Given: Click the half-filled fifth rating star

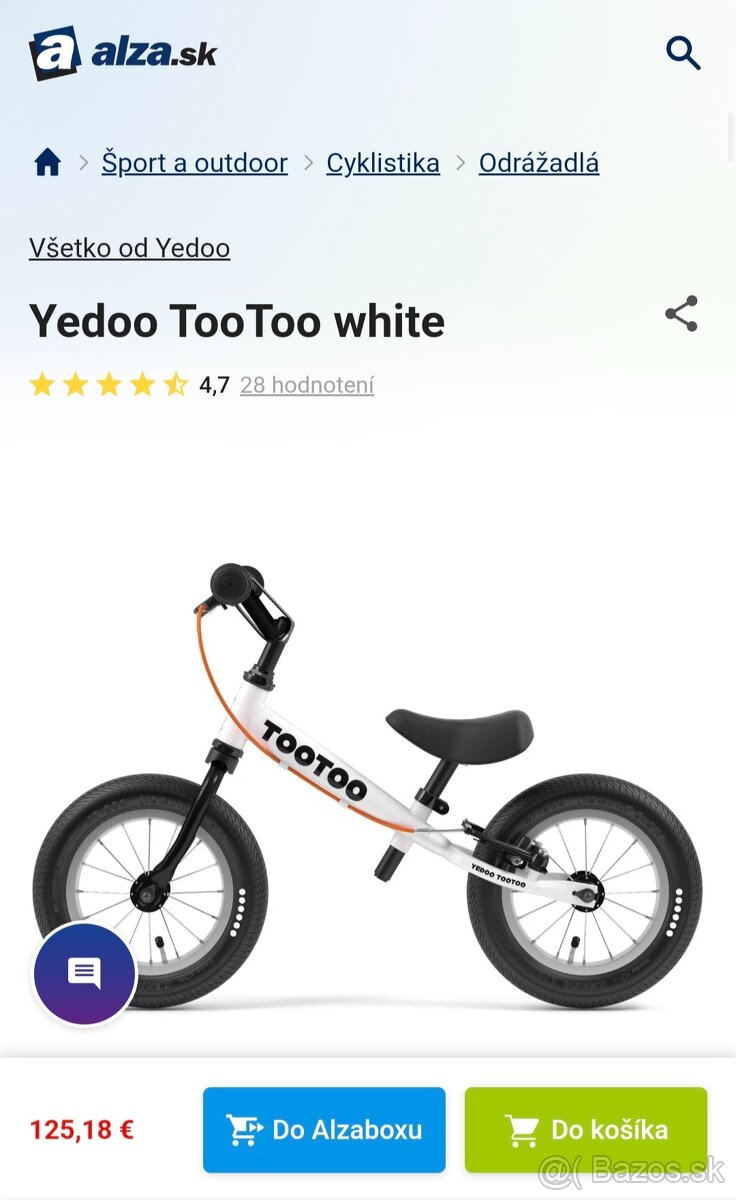Looking at the screenshot, I should [172, 383].
